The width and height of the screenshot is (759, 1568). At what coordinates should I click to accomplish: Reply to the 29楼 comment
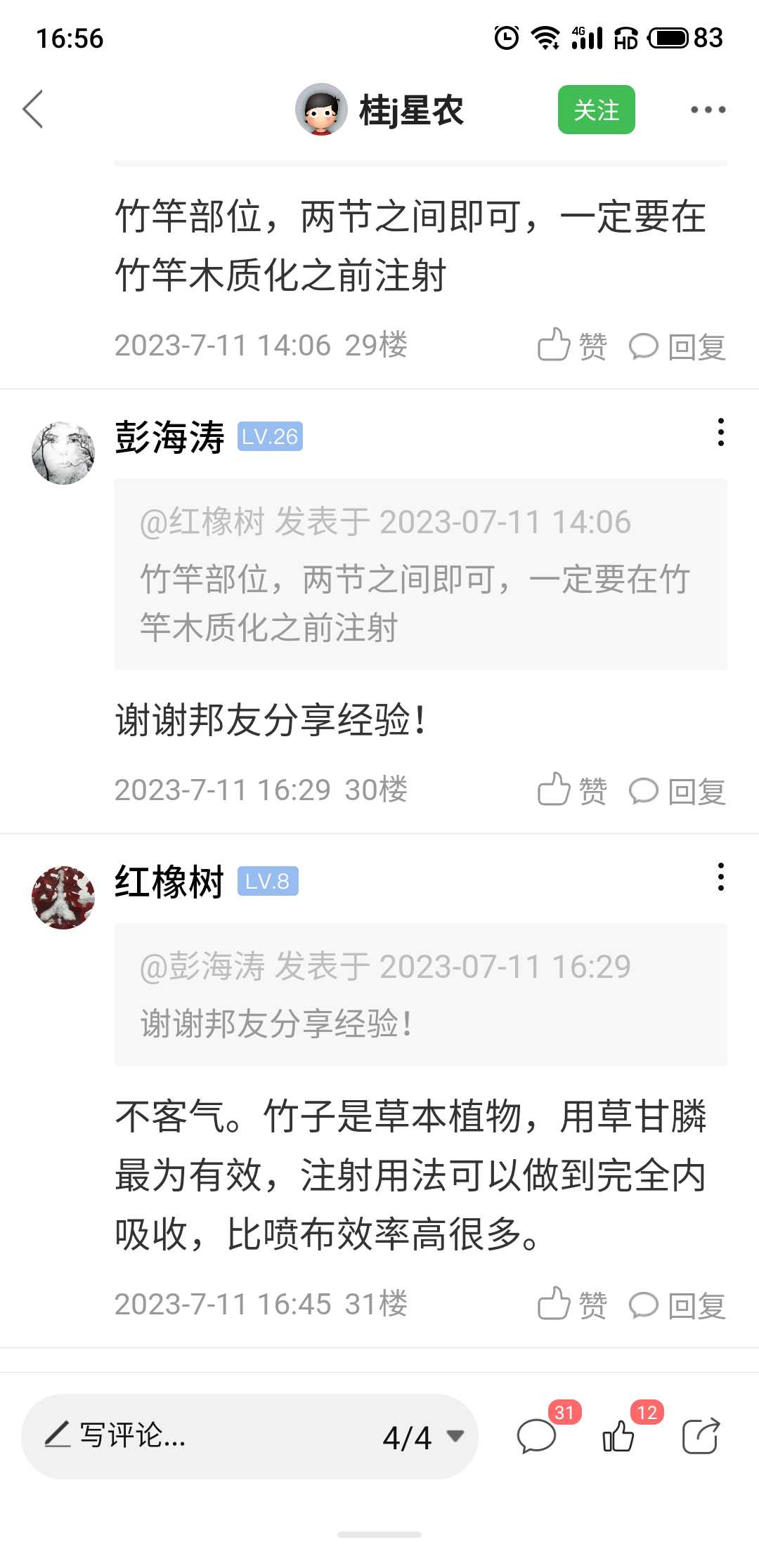pyautogui.click(x=677, y=346)
